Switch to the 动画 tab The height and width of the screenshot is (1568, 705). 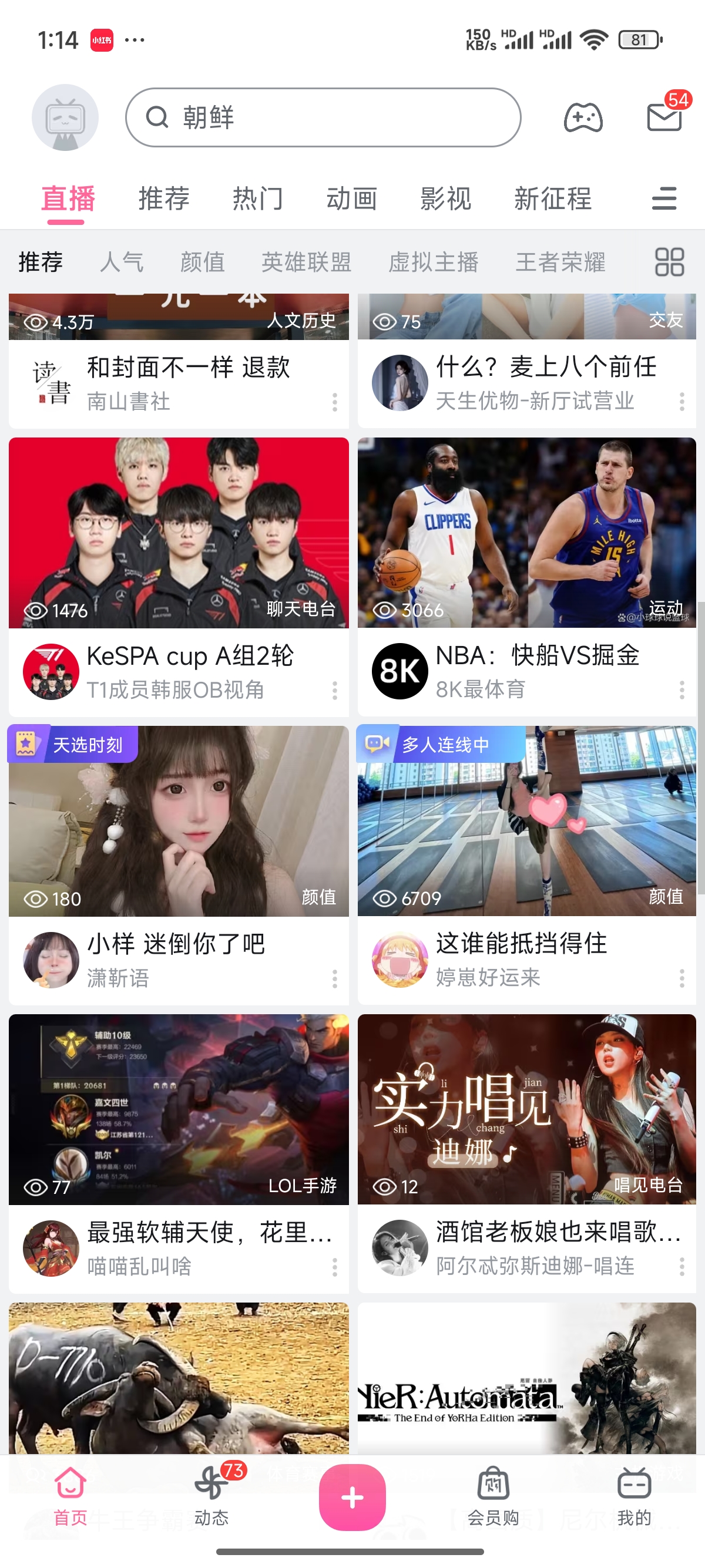tap(351, 199)
